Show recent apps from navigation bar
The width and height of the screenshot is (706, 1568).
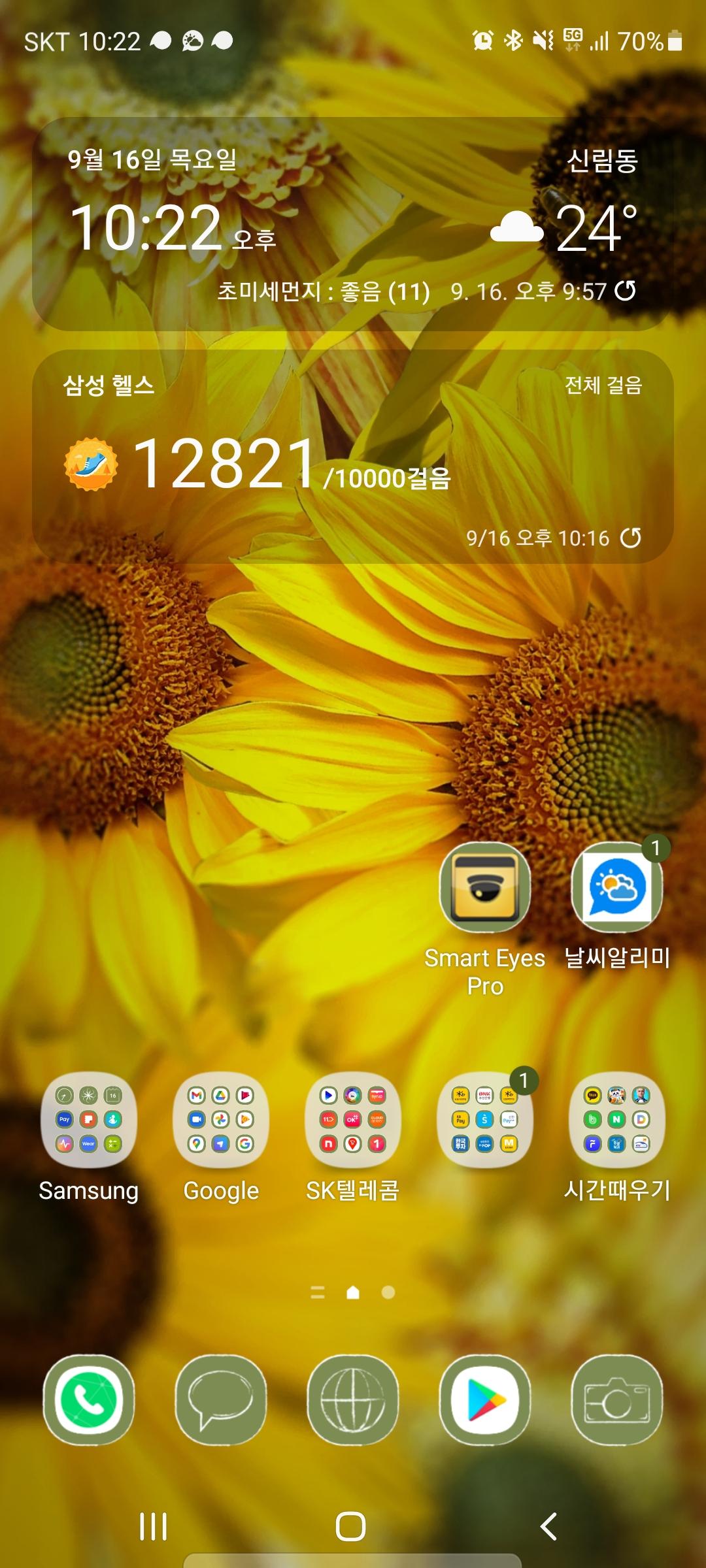[154, 1526]
